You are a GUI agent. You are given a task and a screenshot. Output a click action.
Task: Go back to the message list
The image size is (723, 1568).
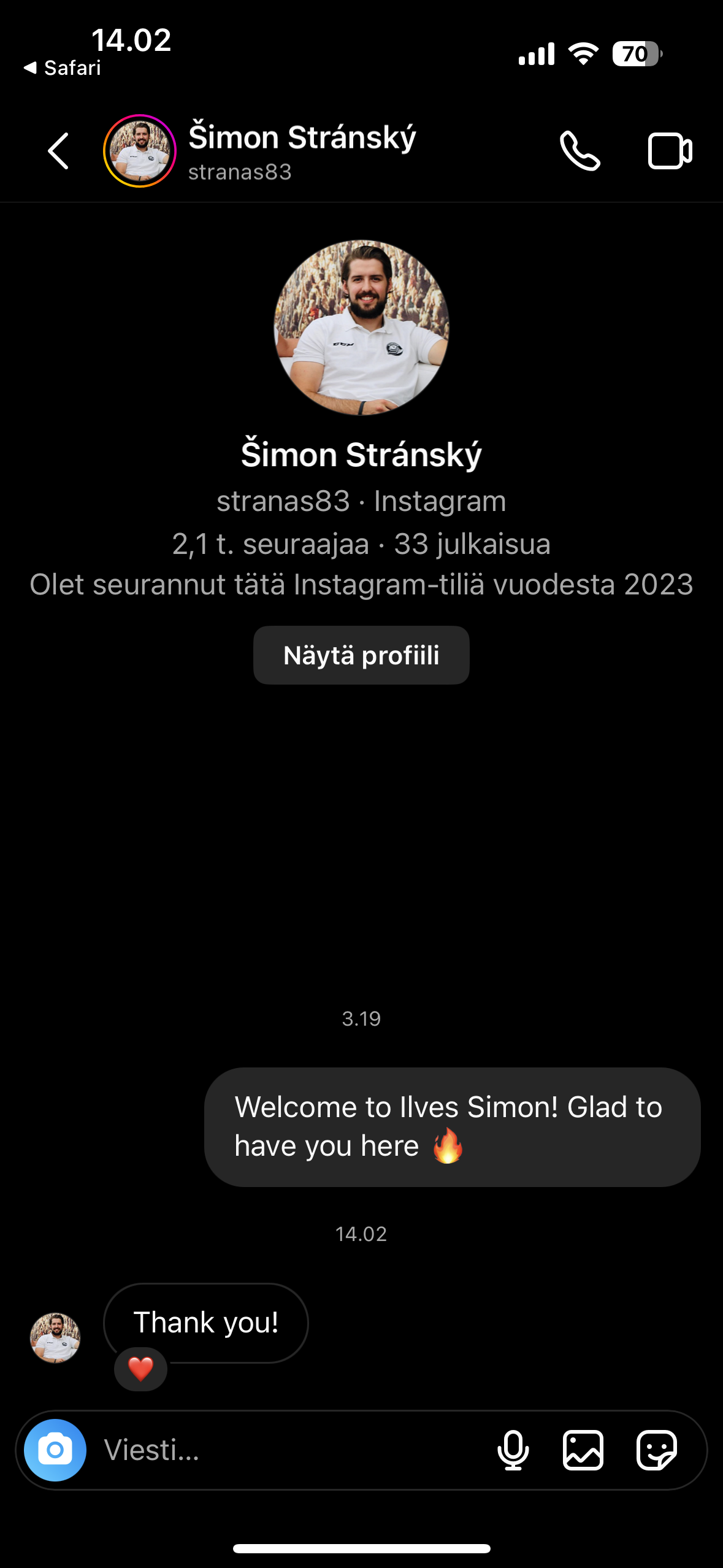(58, 151)
